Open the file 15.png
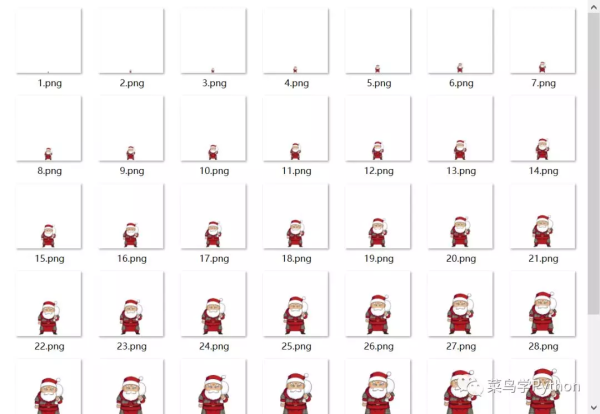Image resolution: width=600 pixels, height=414 pixels. tap(49, 217)
